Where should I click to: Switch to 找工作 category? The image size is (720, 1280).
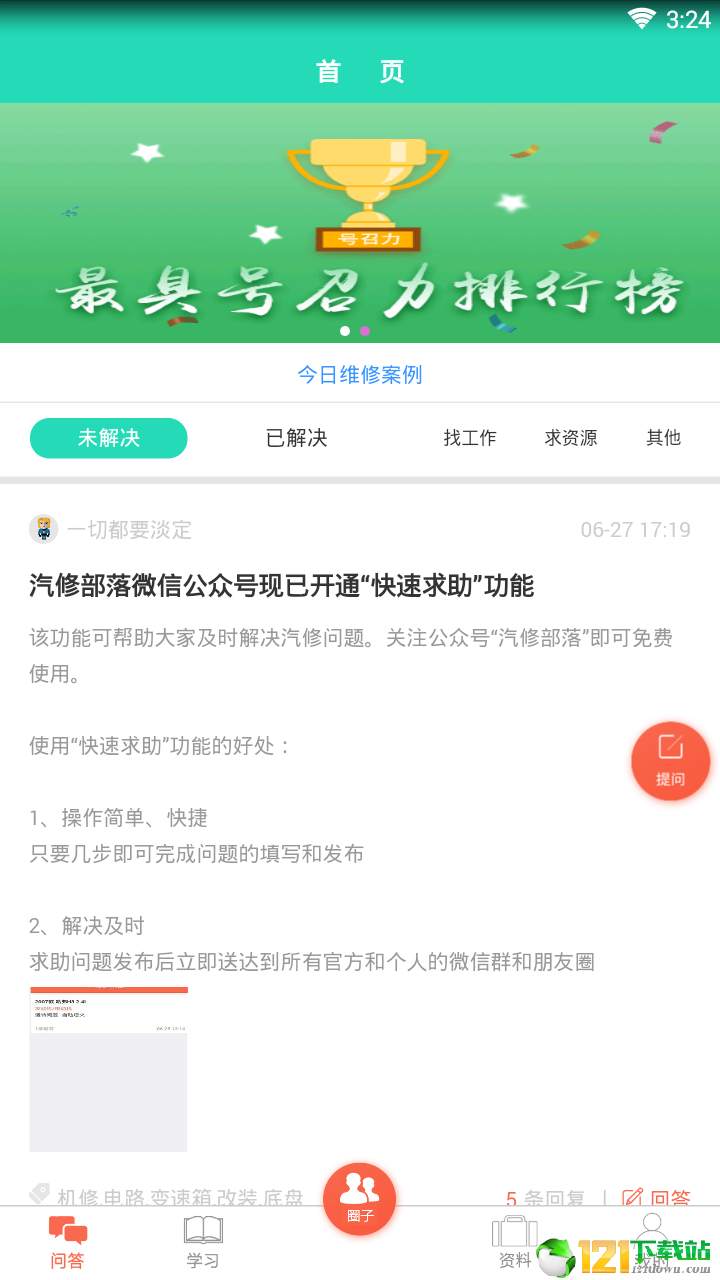pyautogui.click(x=470, y=438)
